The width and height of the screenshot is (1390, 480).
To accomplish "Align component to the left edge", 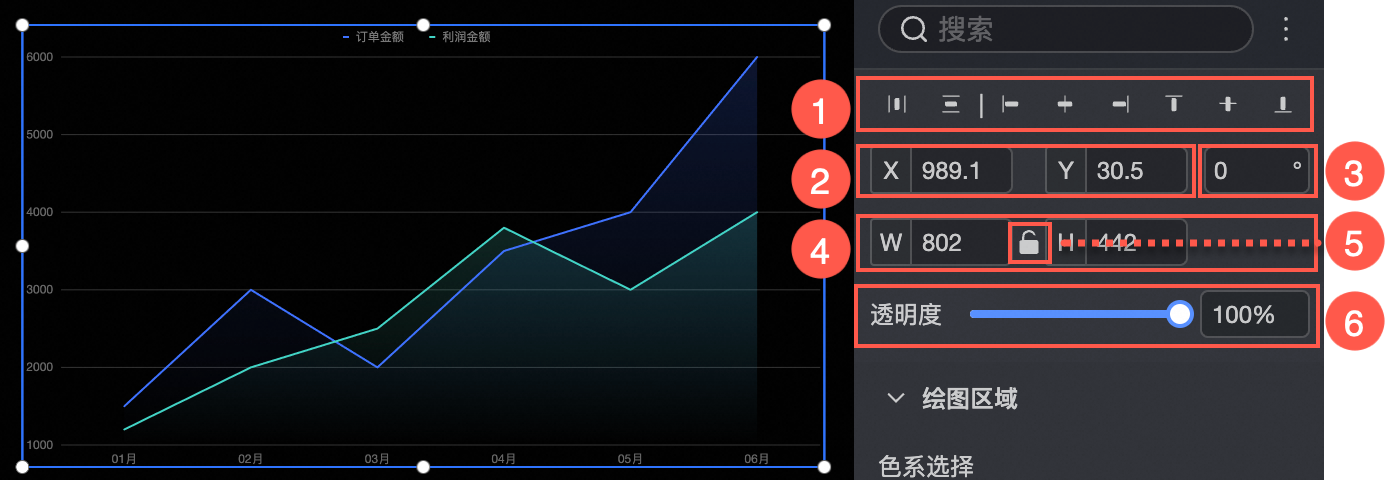I will click(x=1011, y=104).
